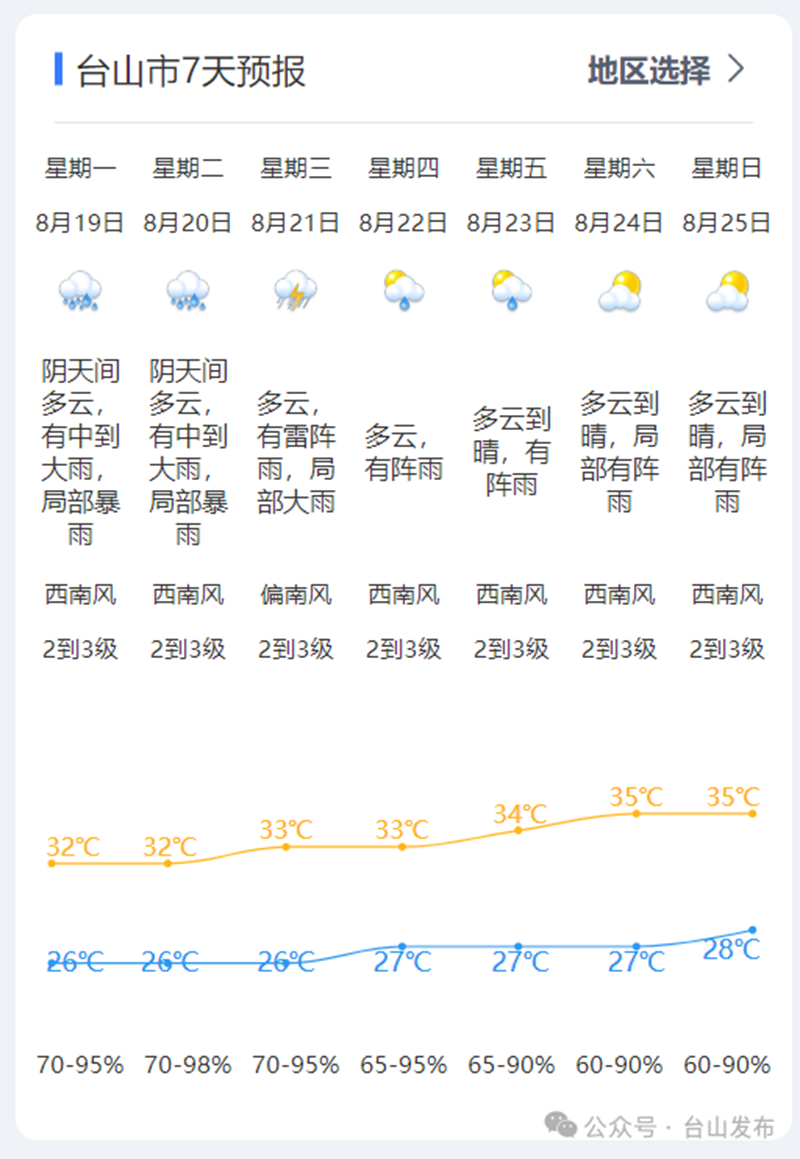This screenshot has height=1159, width=800.
Task: Click the 台山市7天预报 title link
Action: click(186, 71)
